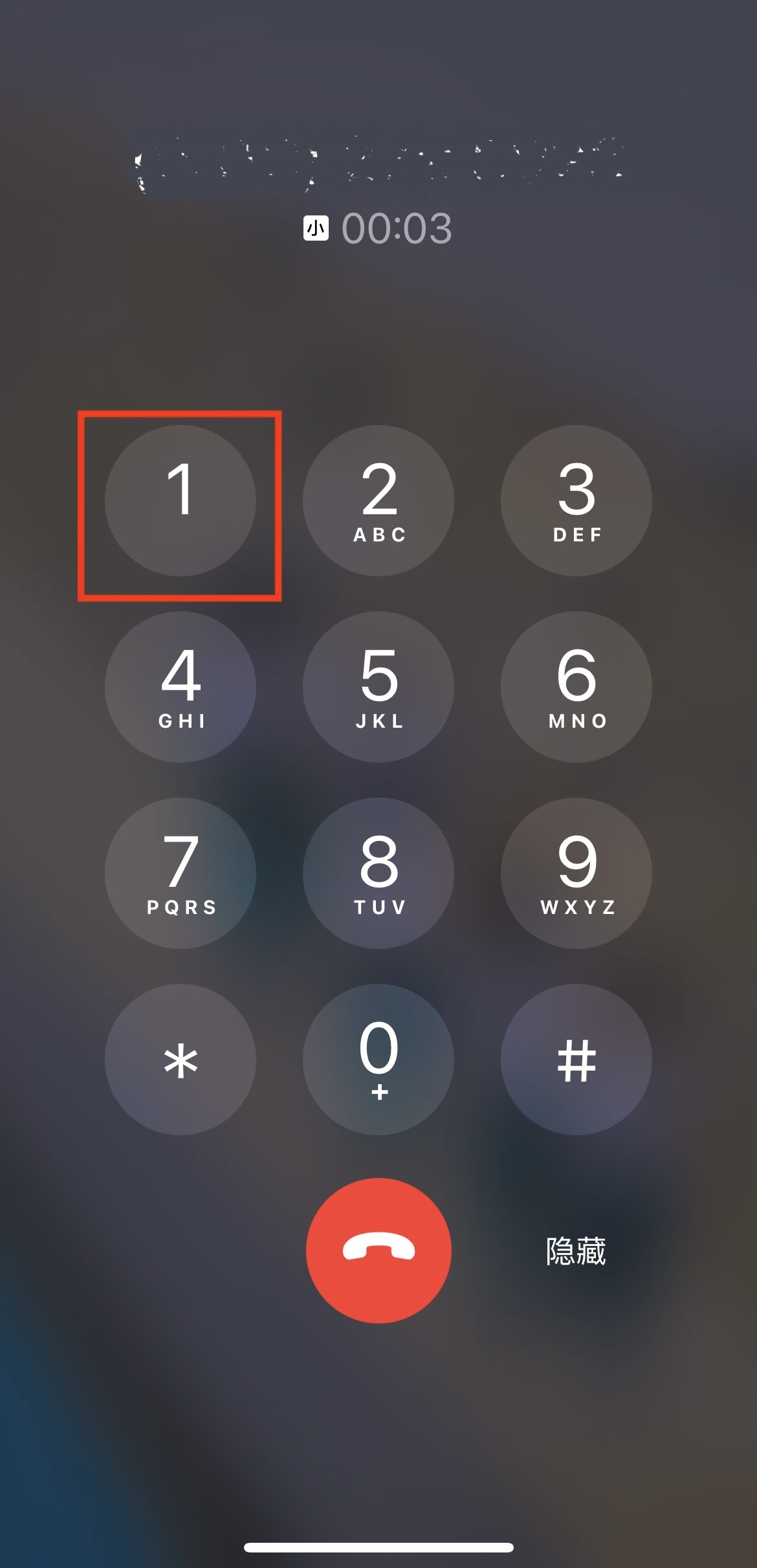Tap the 7 PQRS key
The image size is (757, 1568).
coord(180,873)
